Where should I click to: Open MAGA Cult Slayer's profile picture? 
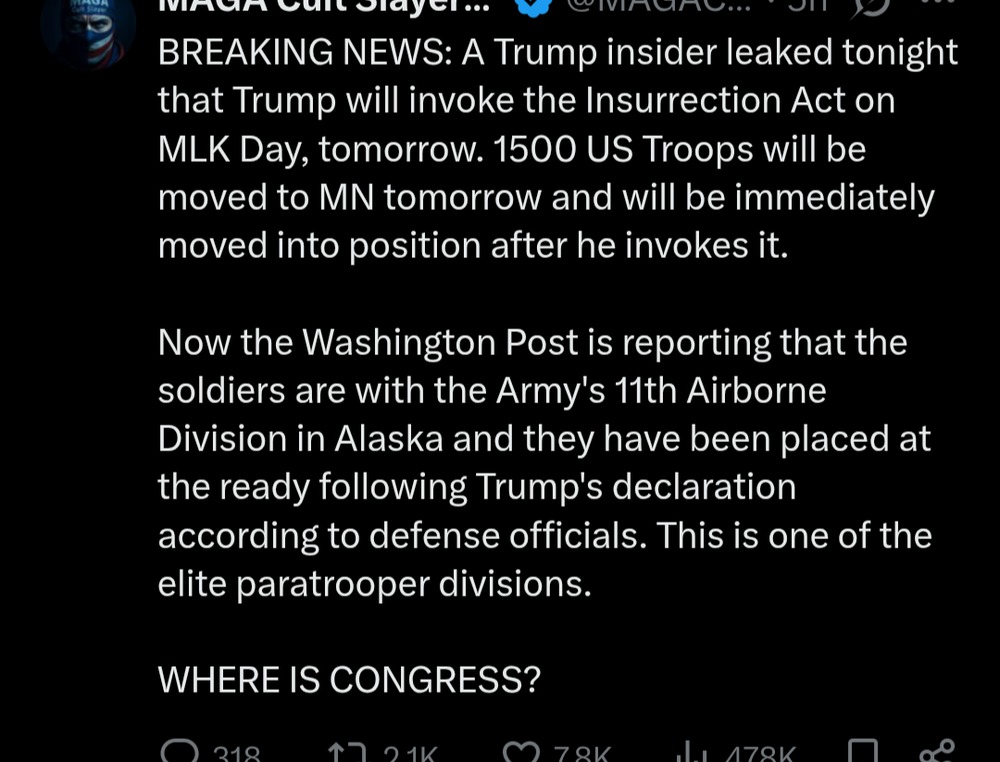pyautogui.click(x=88, y=30)
